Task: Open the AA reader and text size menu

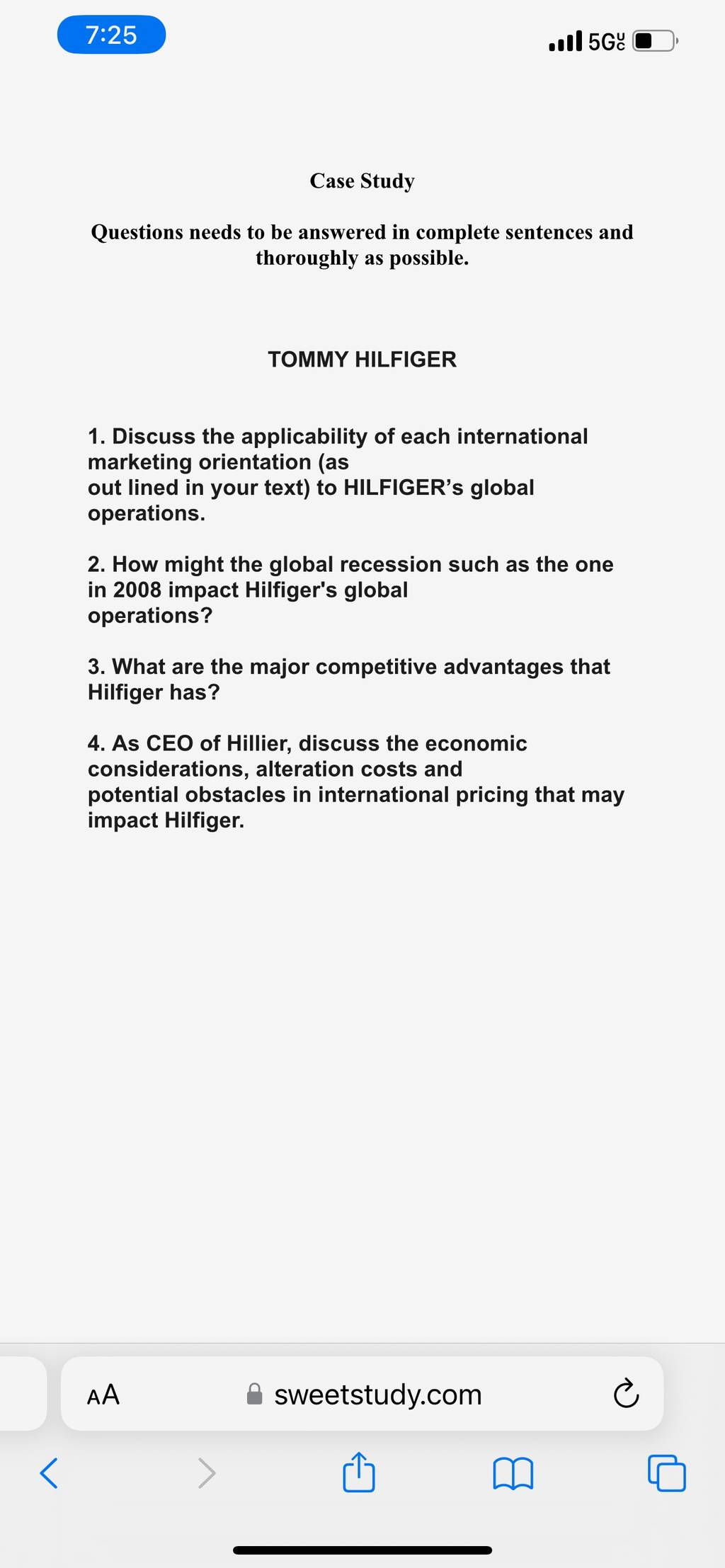Action: point(103,1395)
